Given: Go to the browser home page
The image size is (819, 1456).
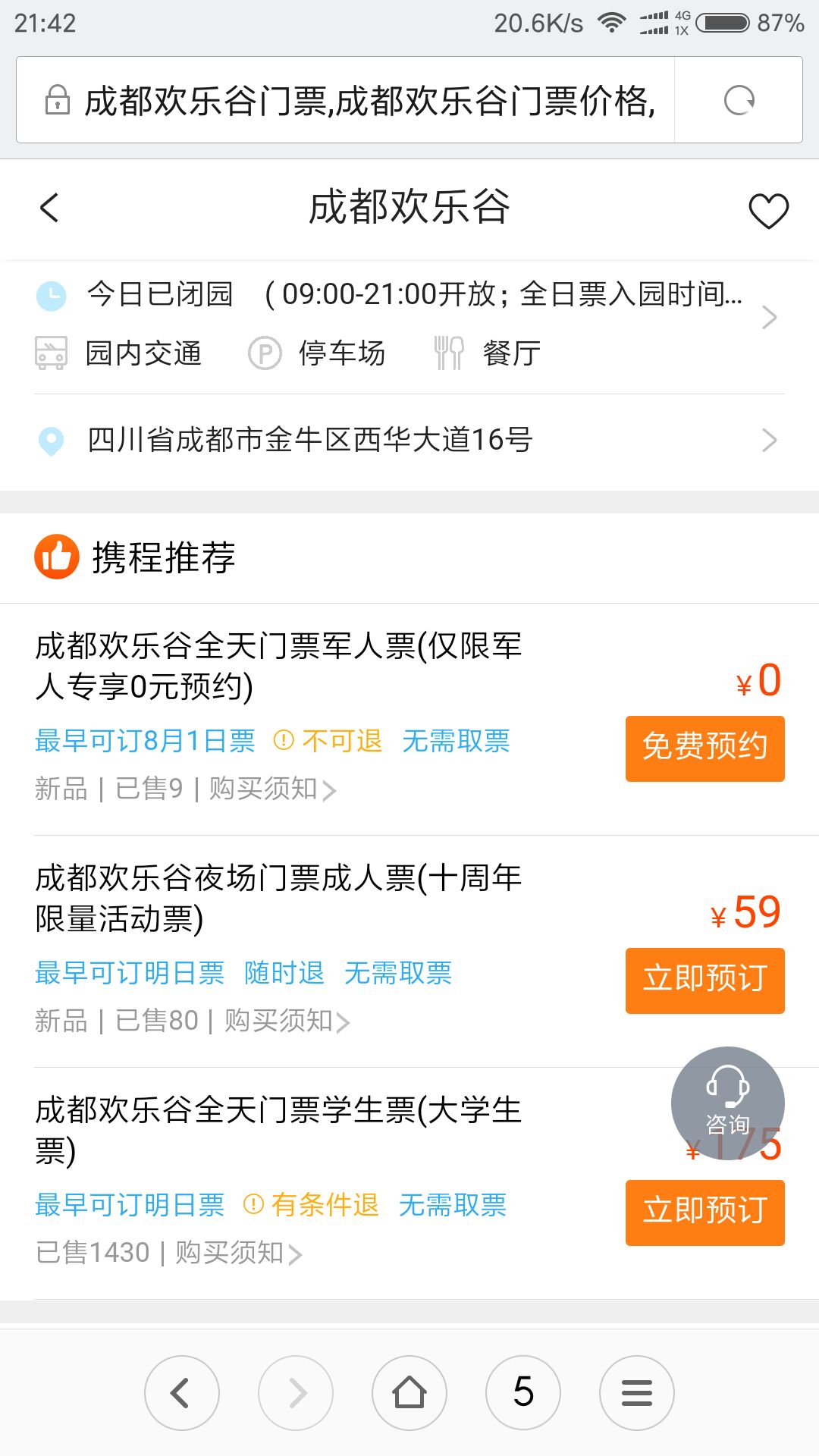Looking at the screenshot, I should point(409,1392).
